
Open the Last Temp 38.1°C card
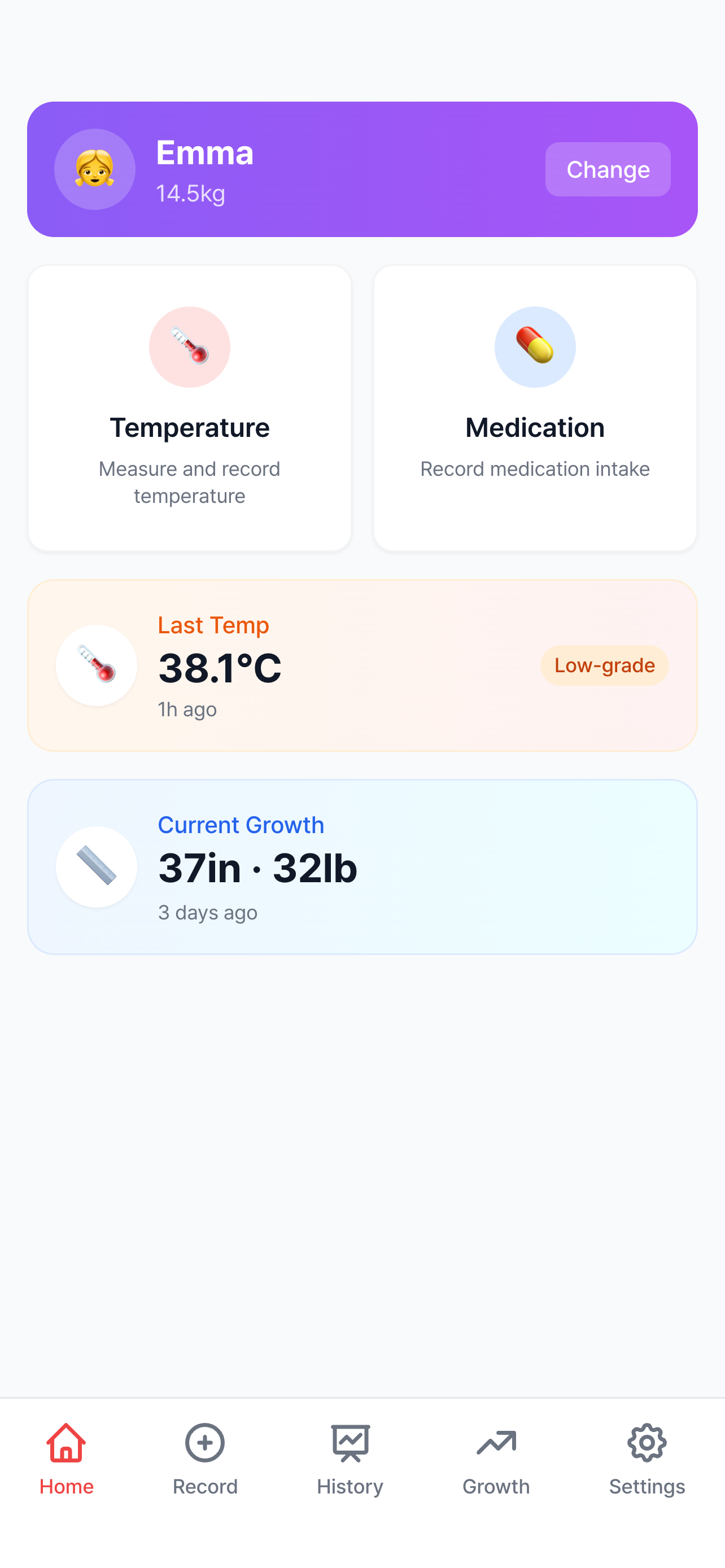[362, 665]
